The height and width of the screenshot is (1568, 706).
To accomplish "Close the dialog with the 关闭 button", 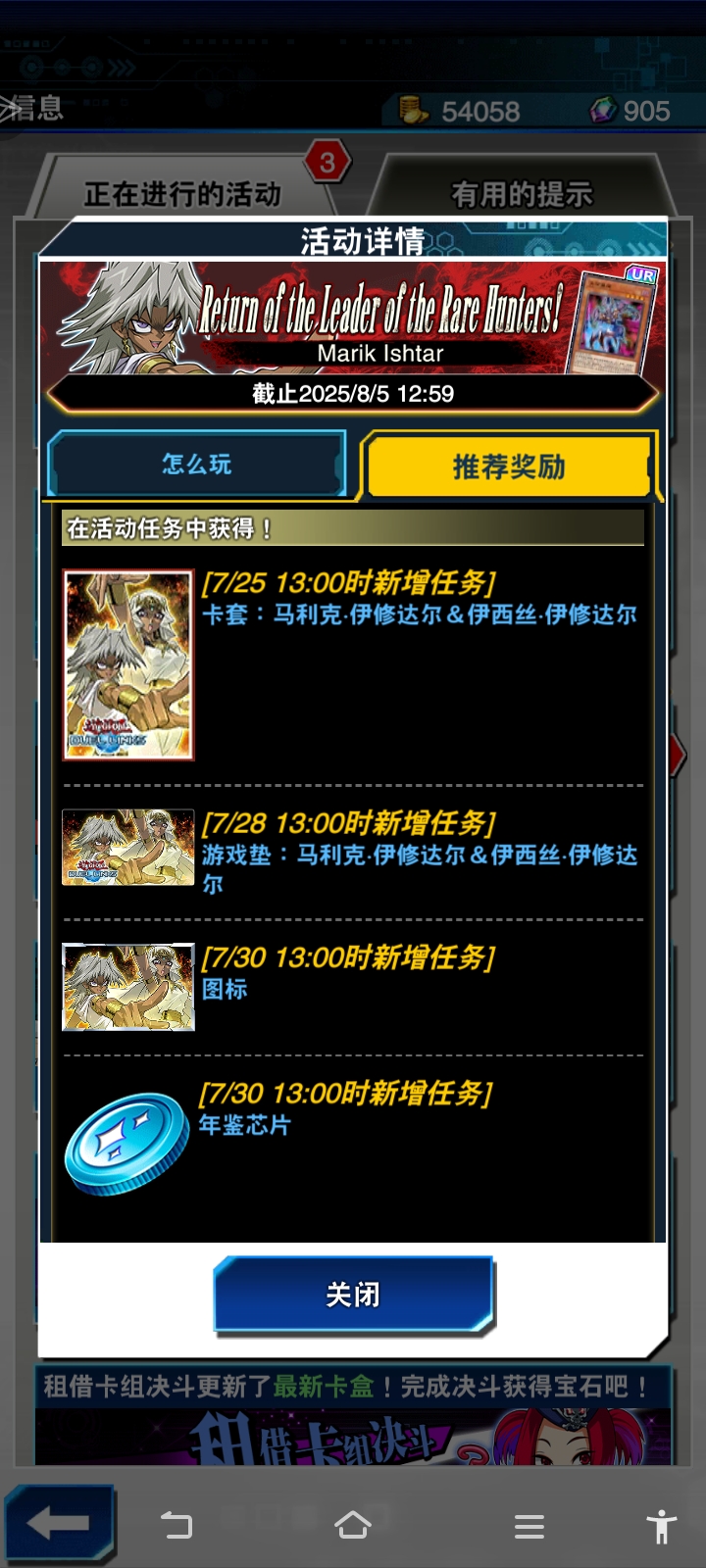I will coord(353,1295).
